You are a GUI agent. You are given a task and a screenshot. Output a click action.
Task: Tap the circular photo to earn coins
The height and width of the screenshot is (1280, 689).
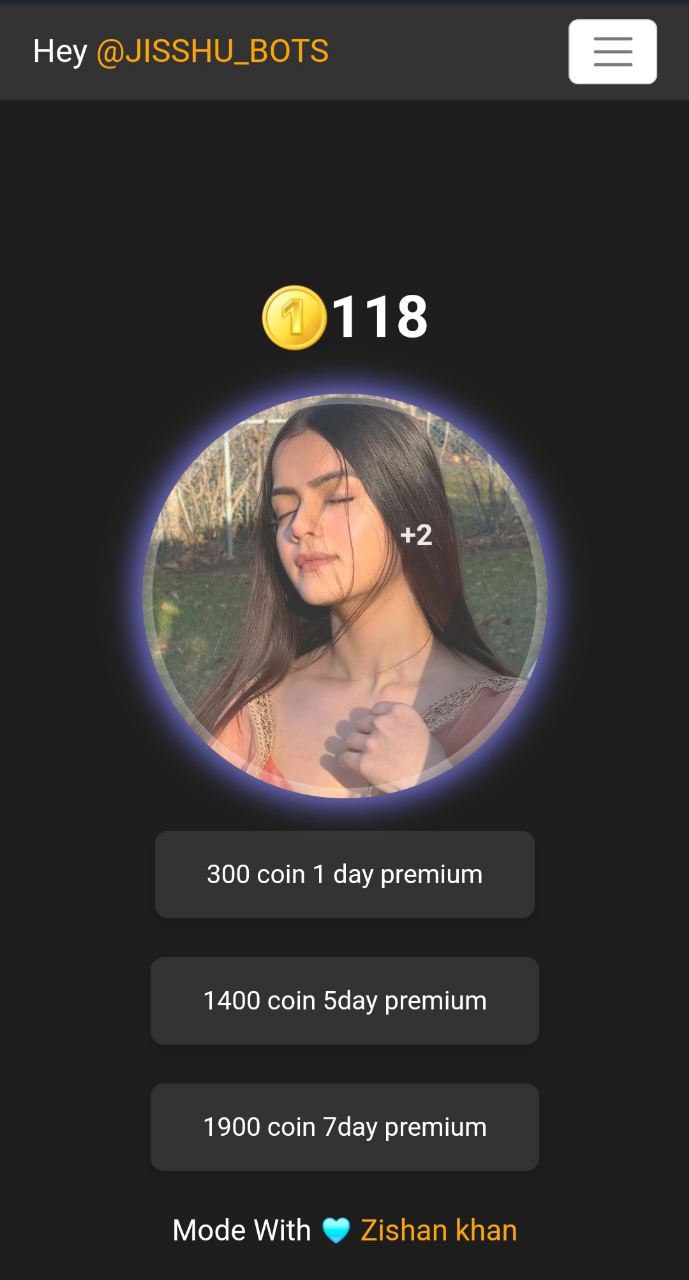tap(345, 597)
